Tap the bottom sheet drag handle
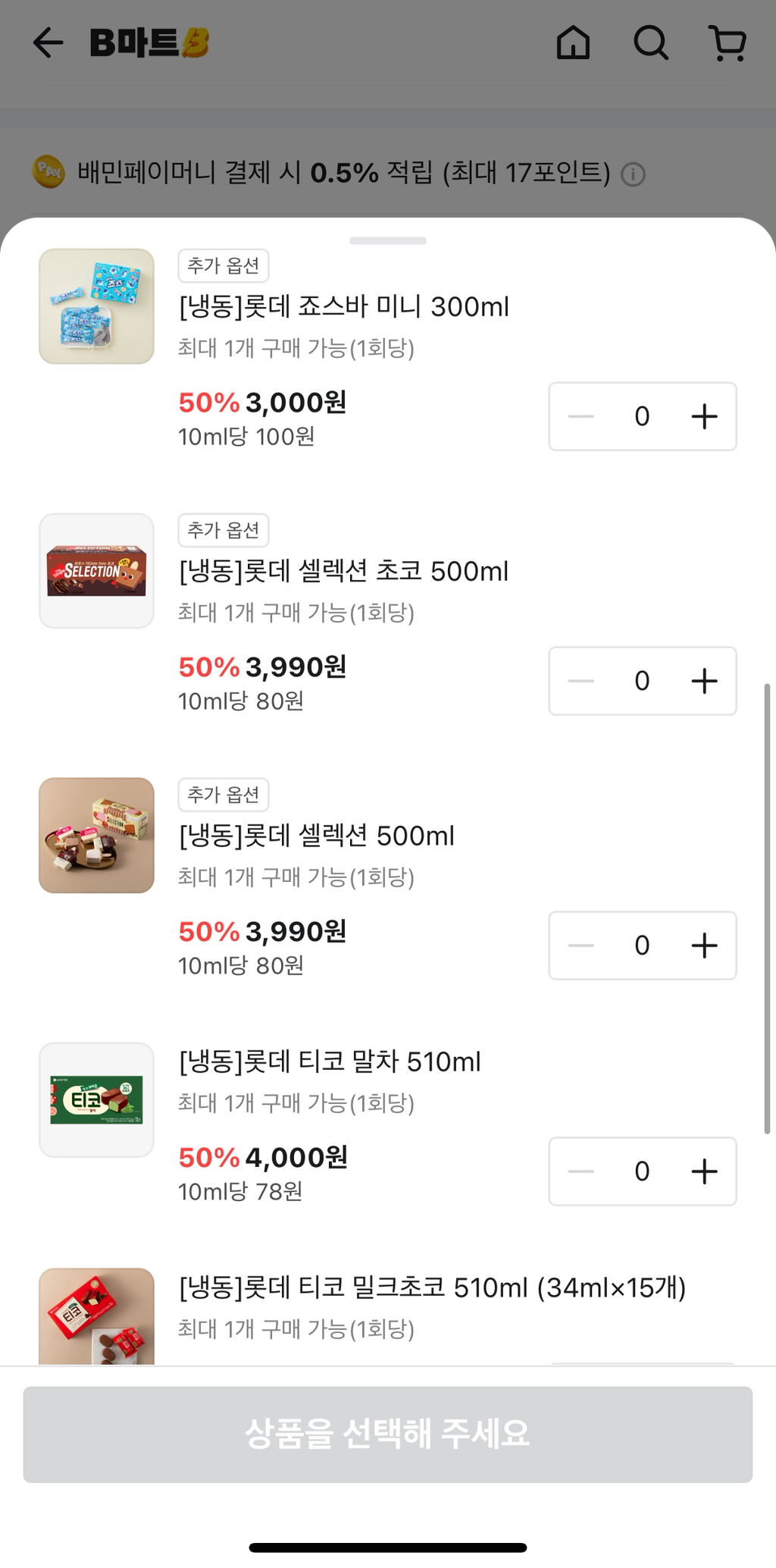776x1568 pixels. (388, 241)
